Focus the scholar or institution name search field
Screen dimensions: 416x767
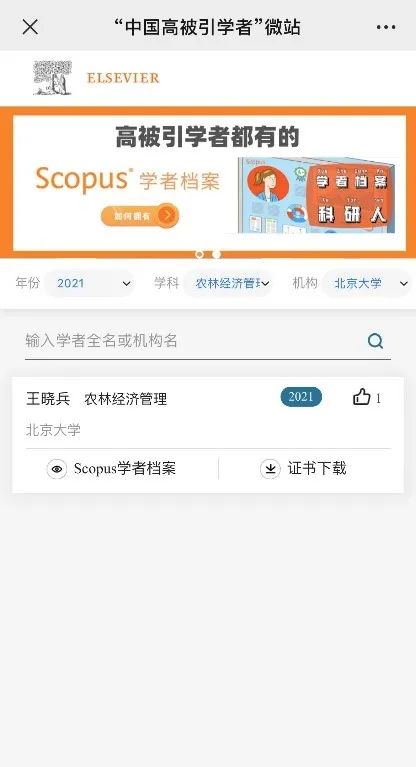pyautogui.click(x=193, y=341)
